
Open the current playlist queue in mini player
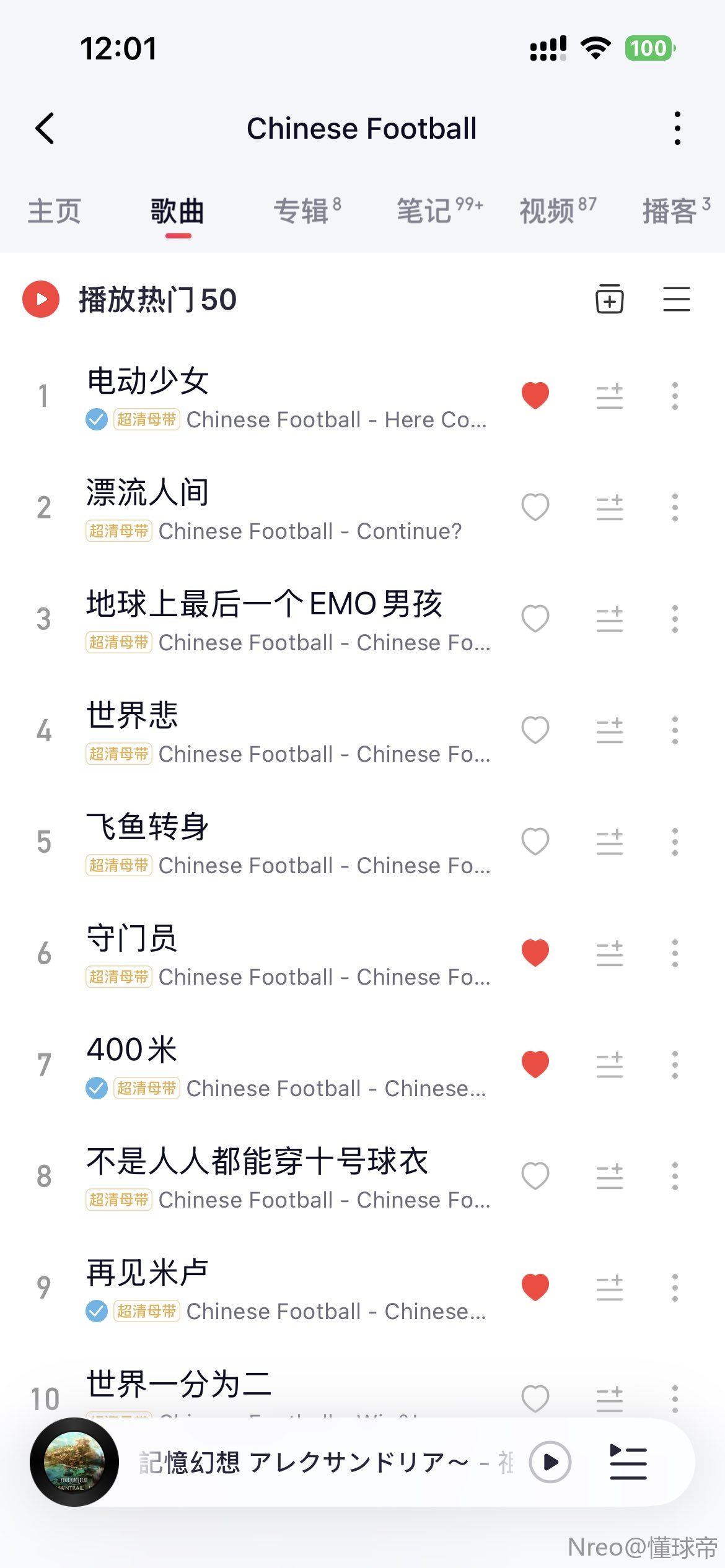pyautogui.click(x=628, y=1462)
